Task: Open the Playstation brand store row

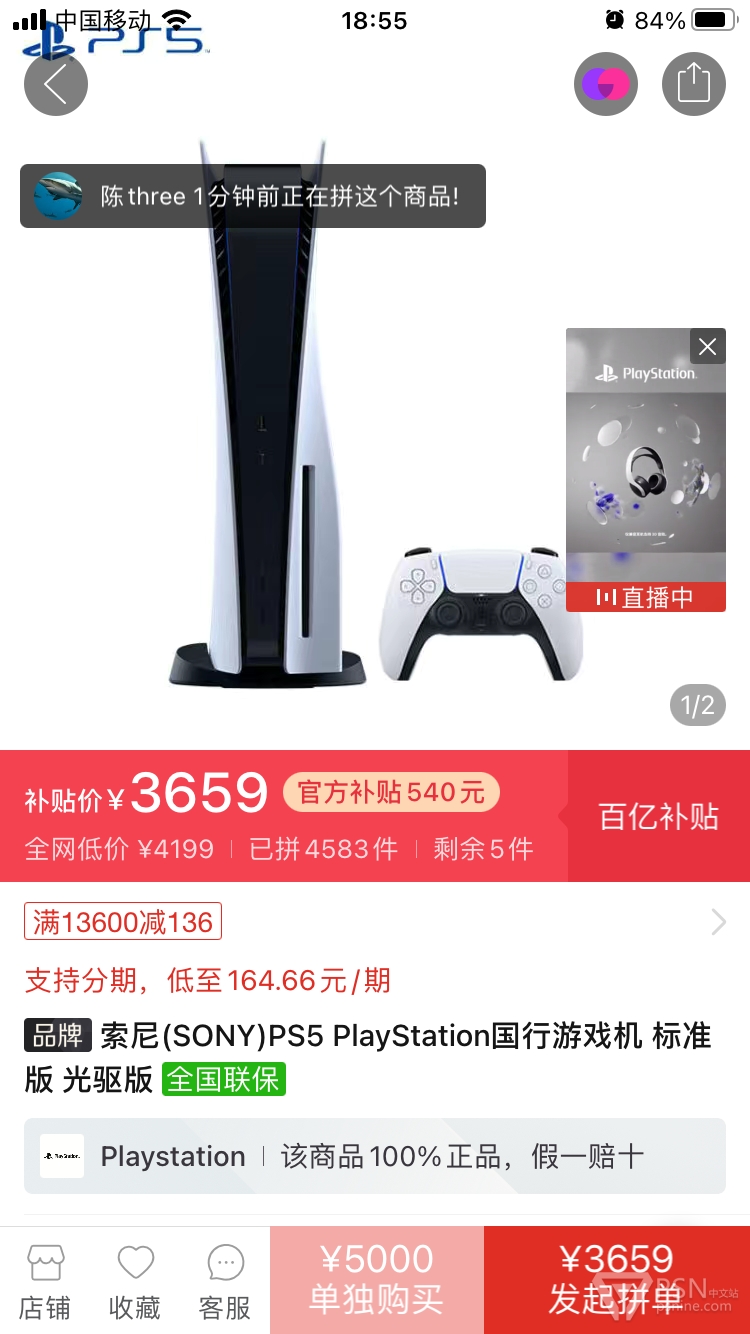Action: point(375,1156)
